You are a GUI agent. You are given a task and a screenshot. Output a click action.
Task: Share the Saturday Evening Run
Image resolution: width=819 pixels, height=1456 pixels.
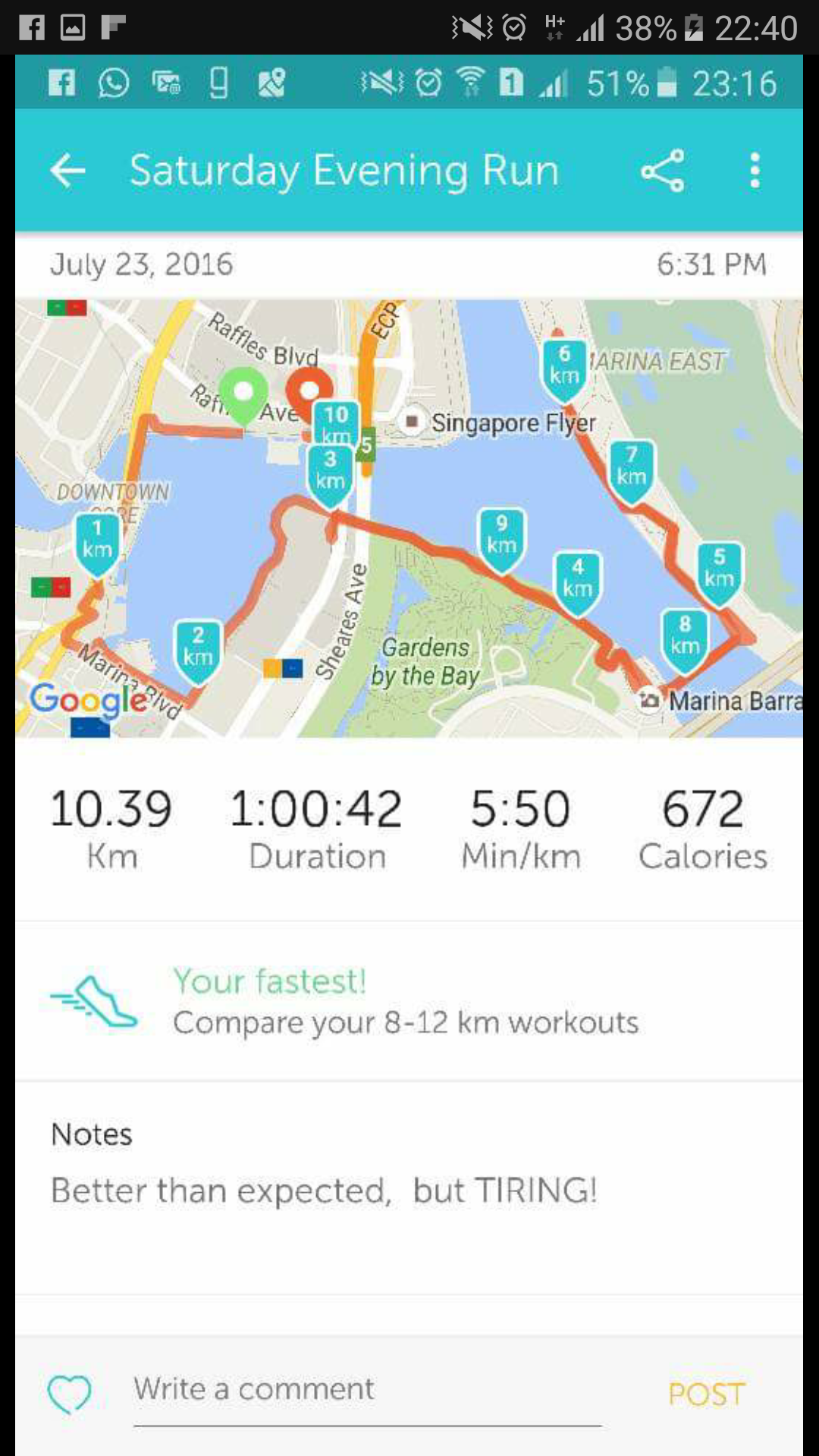click(663, 171)
